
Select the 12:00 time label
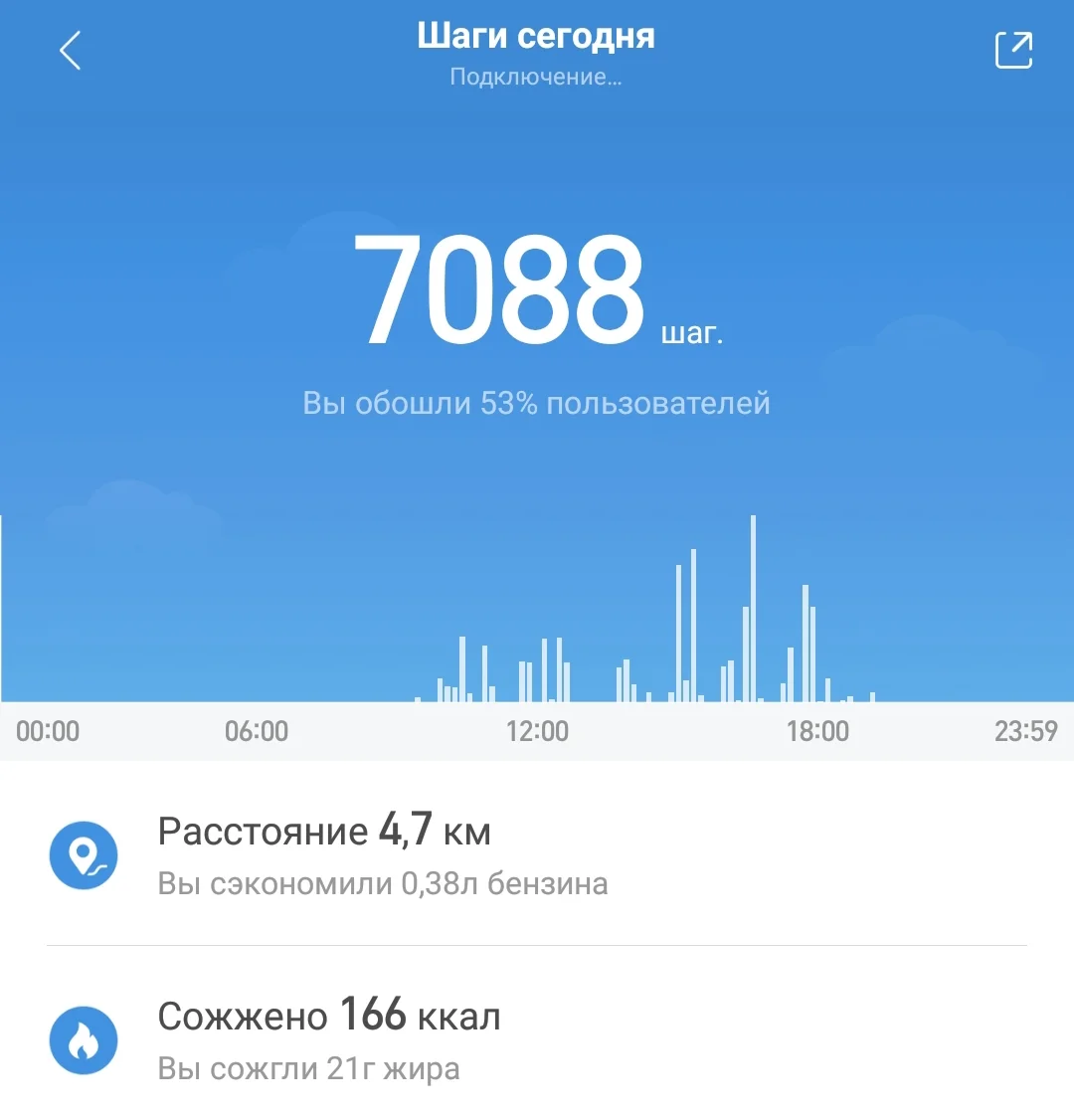click(538, 731)
